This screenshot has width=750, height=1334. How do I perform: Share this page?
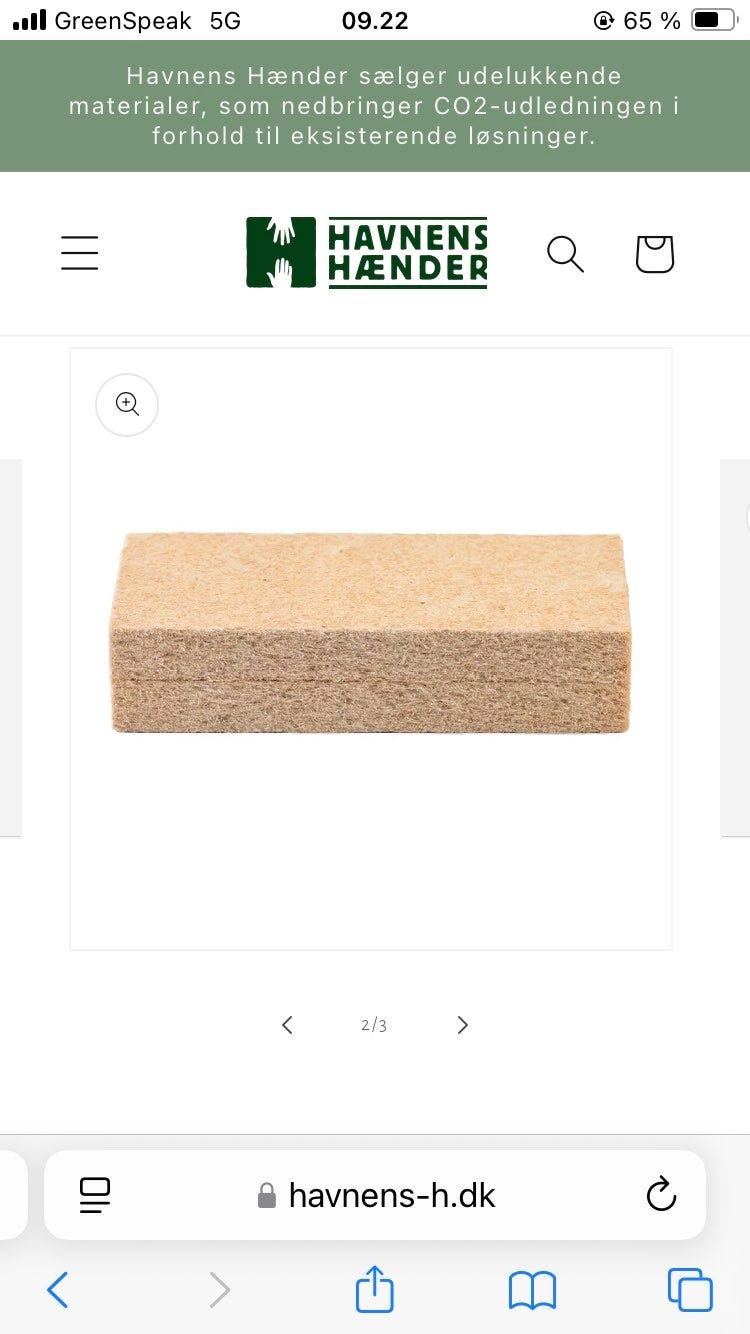pos(375,1288)
